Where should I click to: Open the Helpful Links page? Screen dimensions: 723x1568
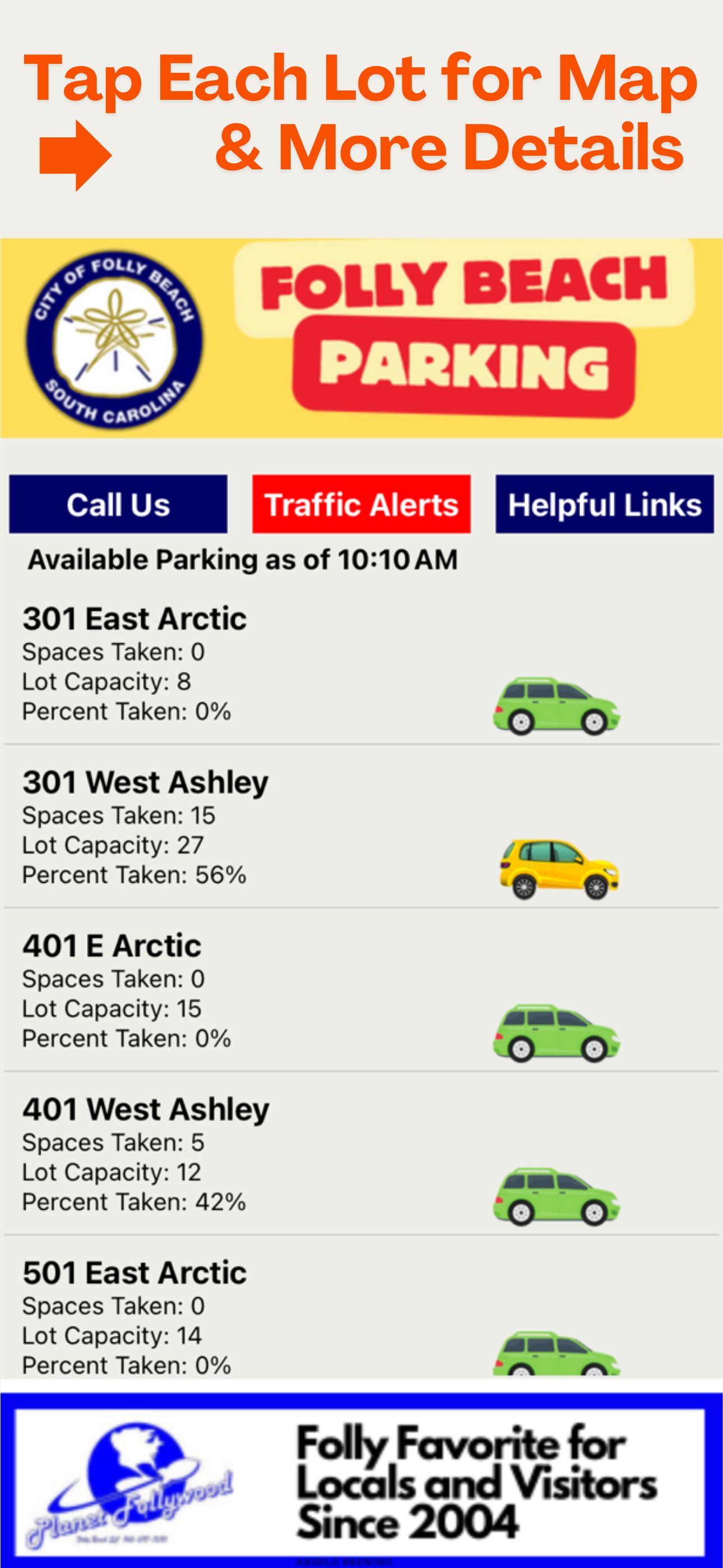click(x=604, y=505)
